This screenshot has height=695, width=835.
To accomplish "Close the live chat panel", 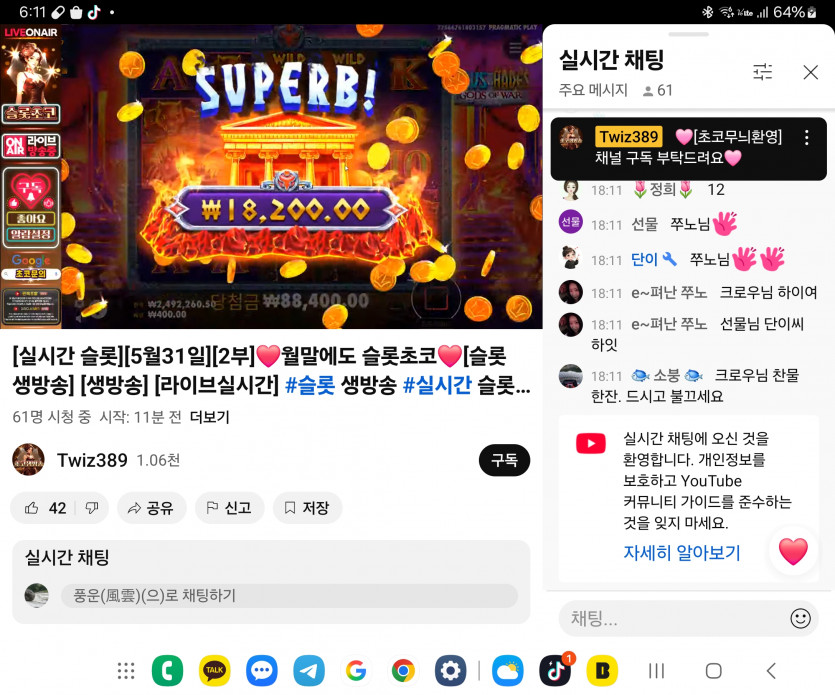I will click(x=811, y=72).
